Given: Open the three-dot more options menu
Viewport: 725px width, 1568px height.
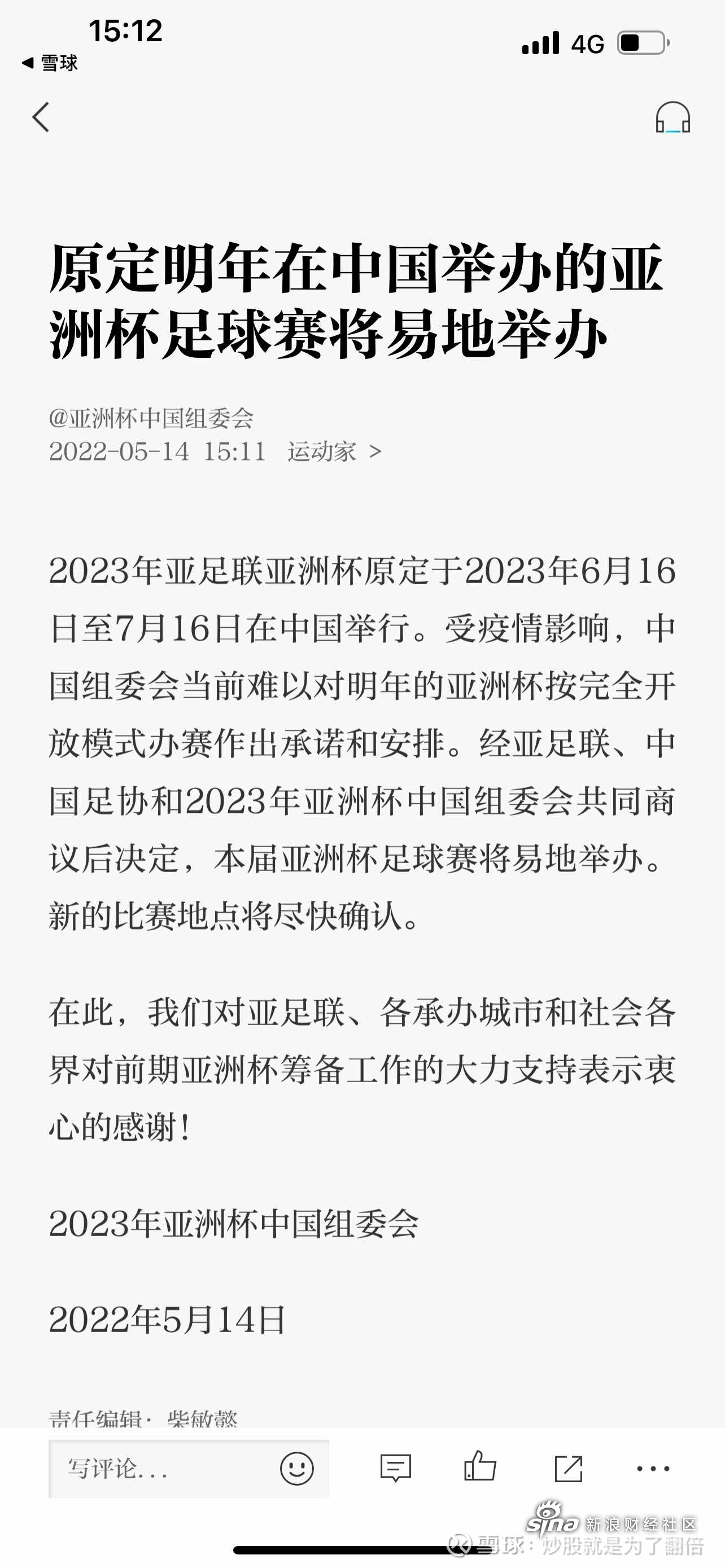Looking at the screenshot, I should tap(653, 1469).
